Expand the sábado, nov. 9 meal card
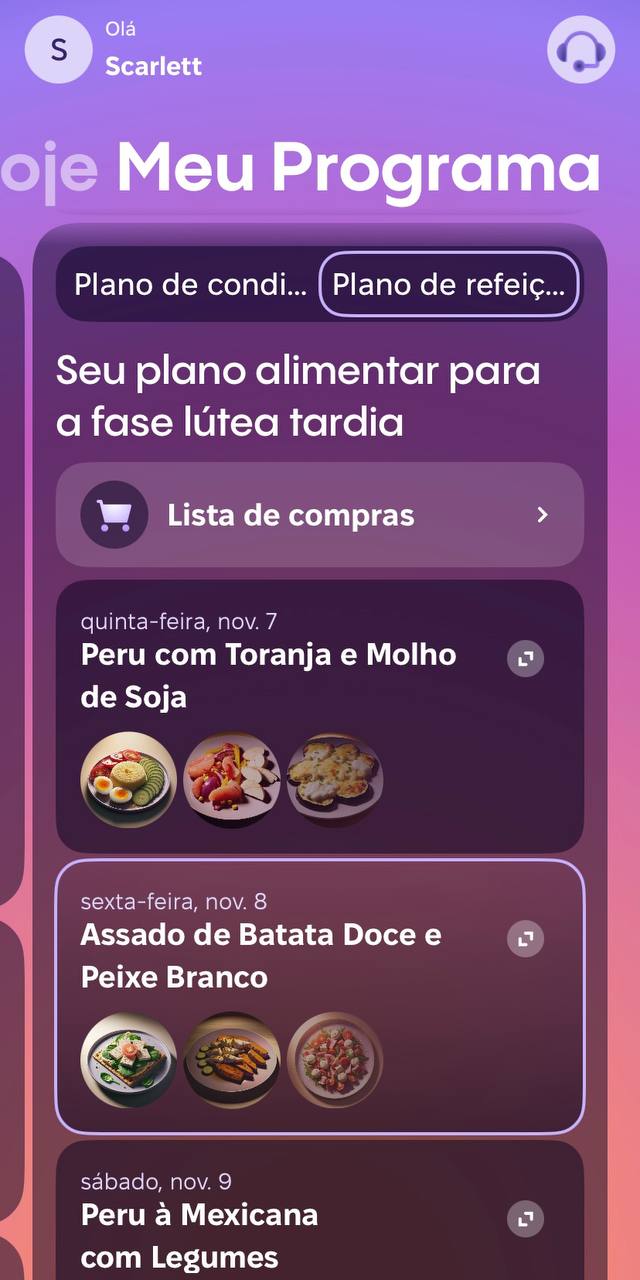 coord(525,1219)
